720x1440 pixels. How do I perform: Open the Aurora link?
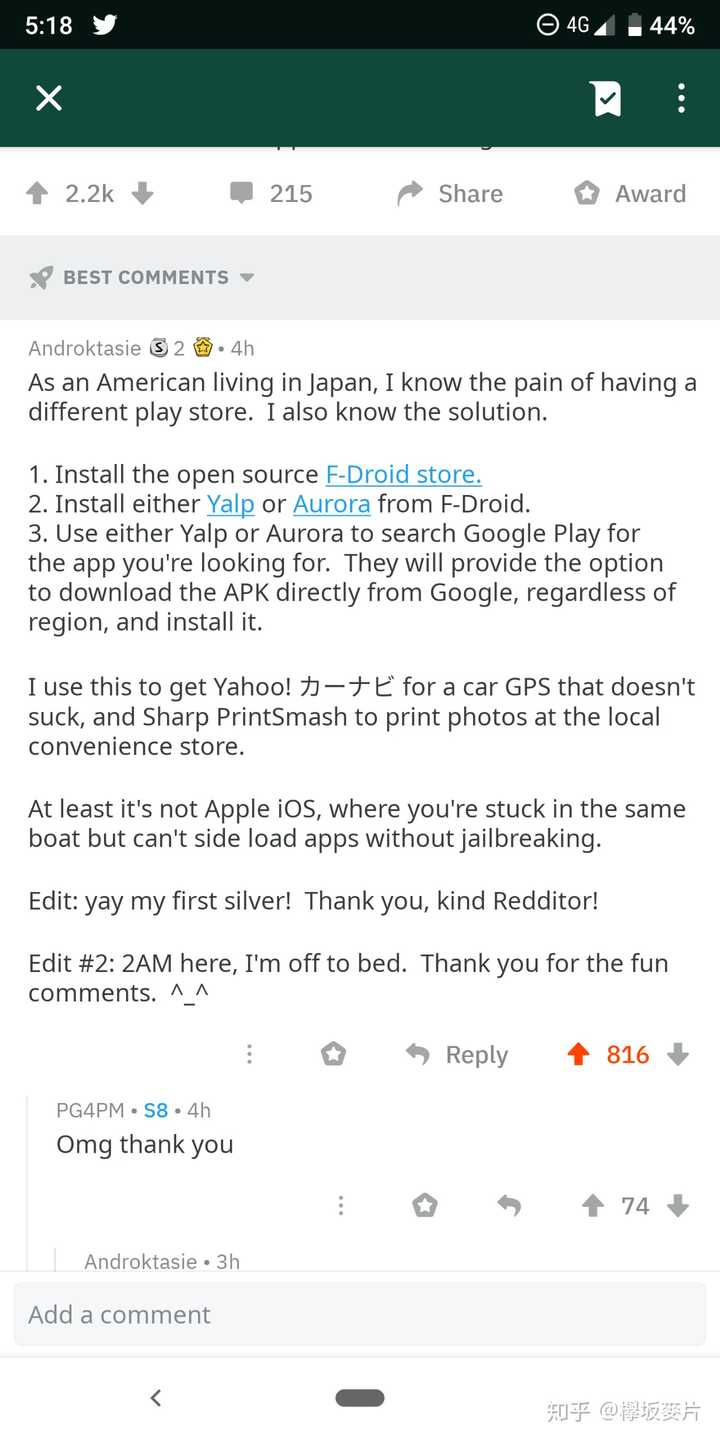point(331,504)
